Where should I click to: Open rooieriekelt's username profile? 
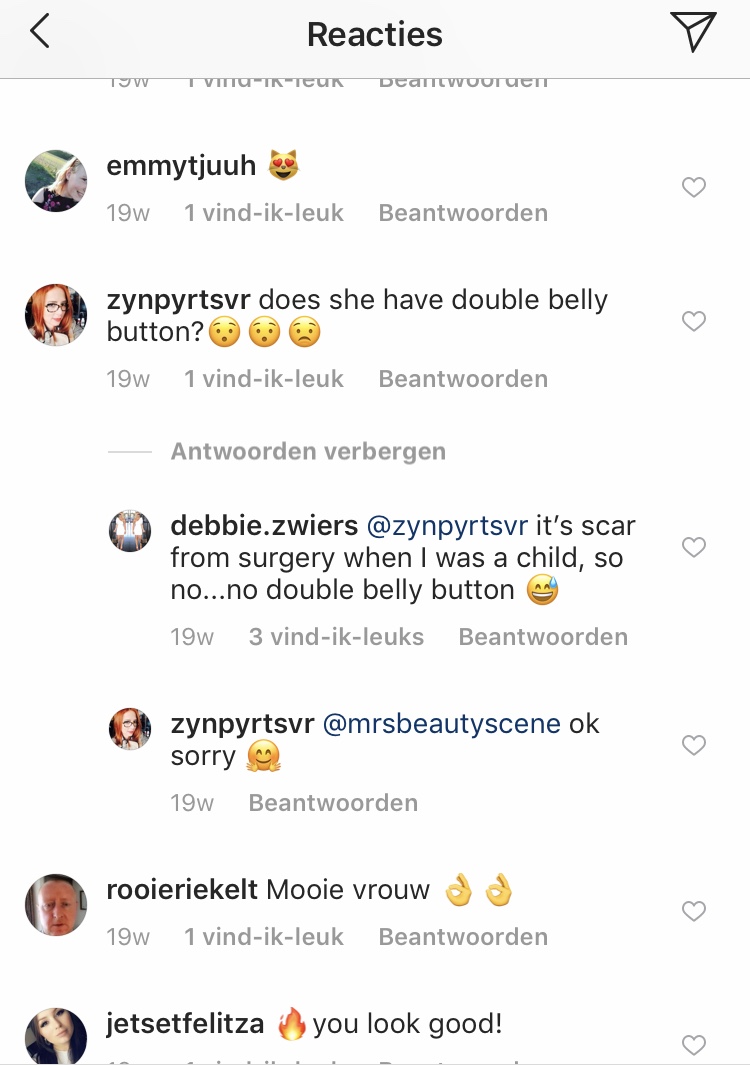tap(182, 889)
